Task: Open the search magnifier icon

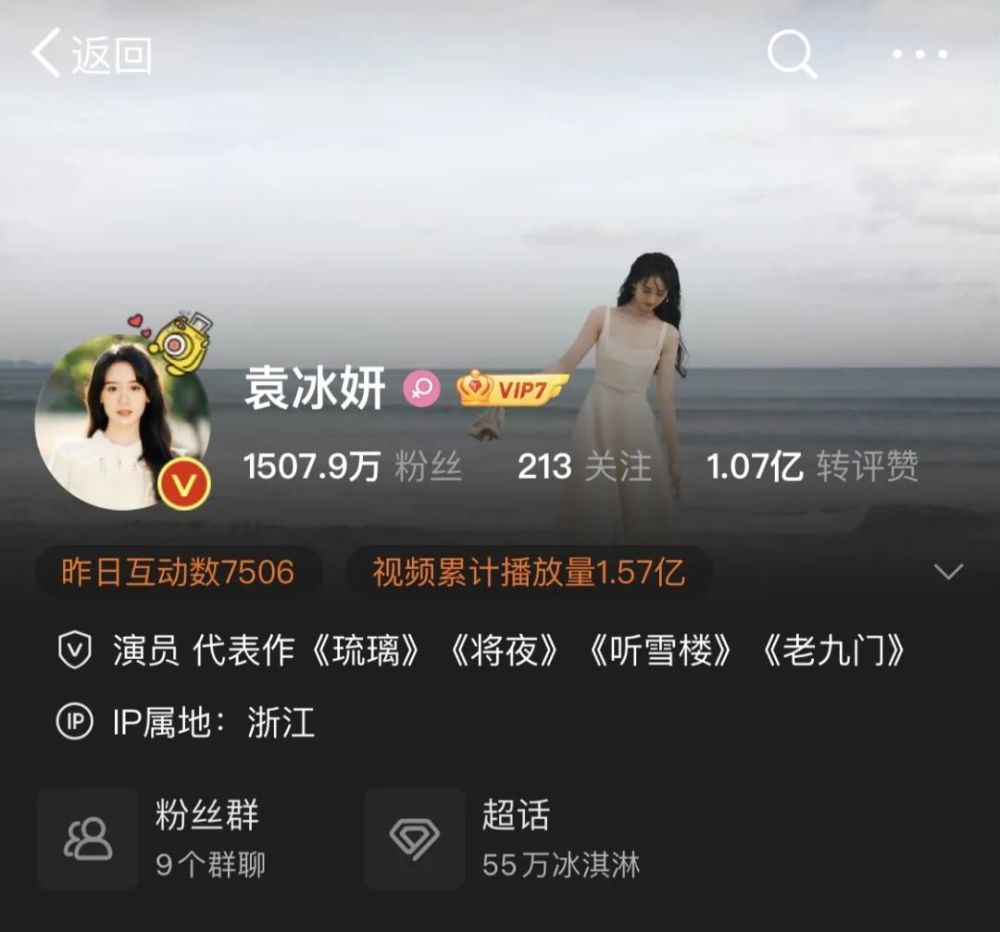Action: tap(791, 54)
